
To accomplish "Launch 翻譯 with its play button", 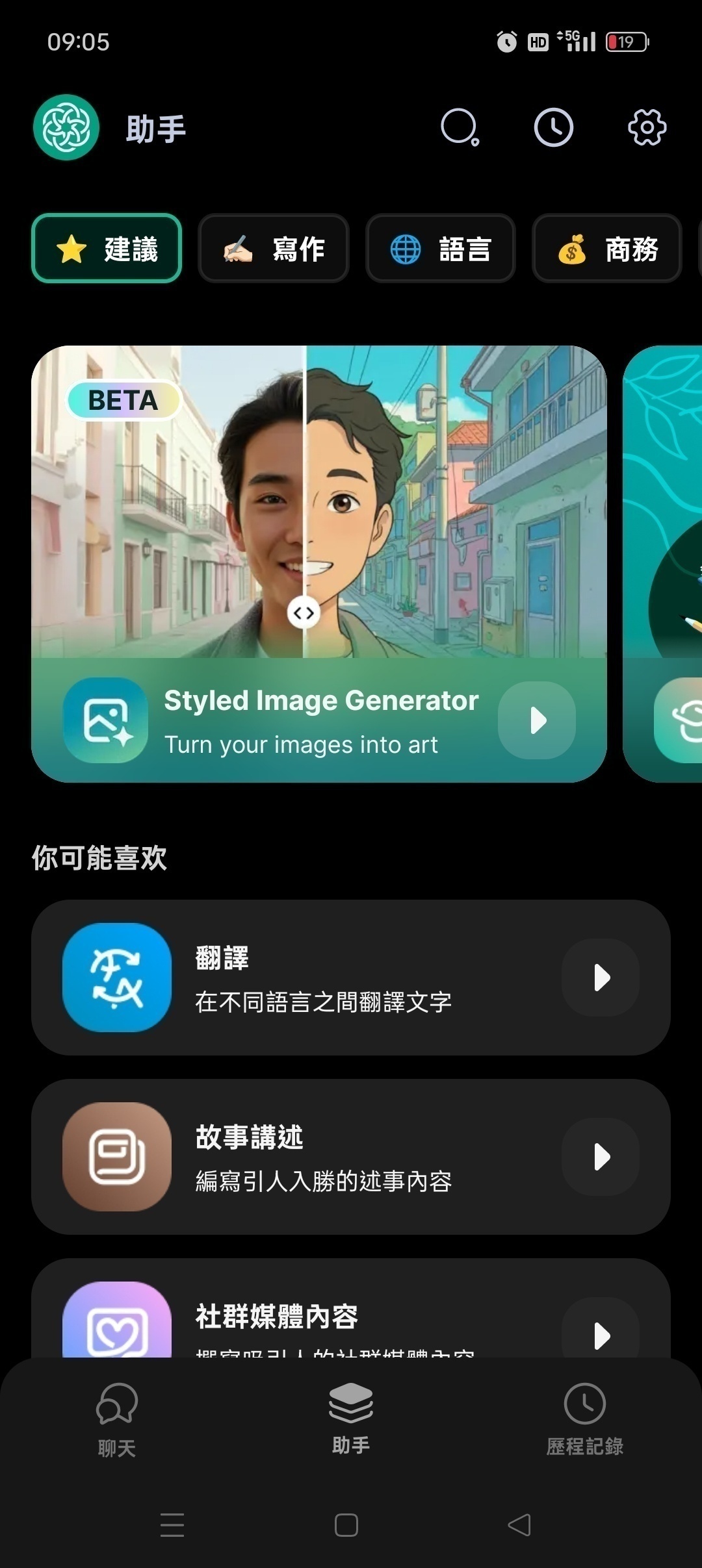I will pyautogui.click(x=600, y=978).
